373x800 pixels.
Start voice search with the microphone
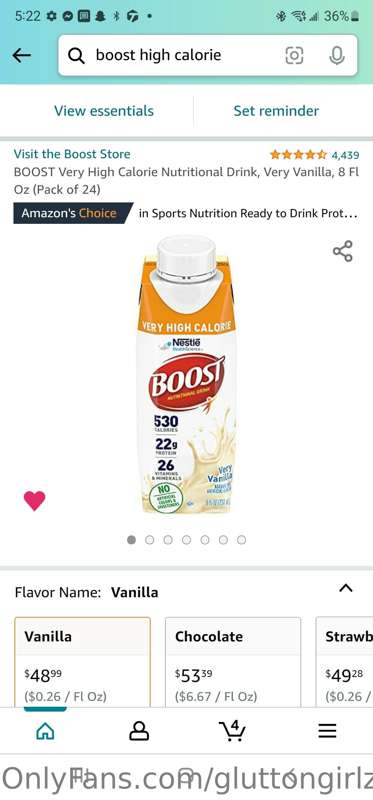337,55
